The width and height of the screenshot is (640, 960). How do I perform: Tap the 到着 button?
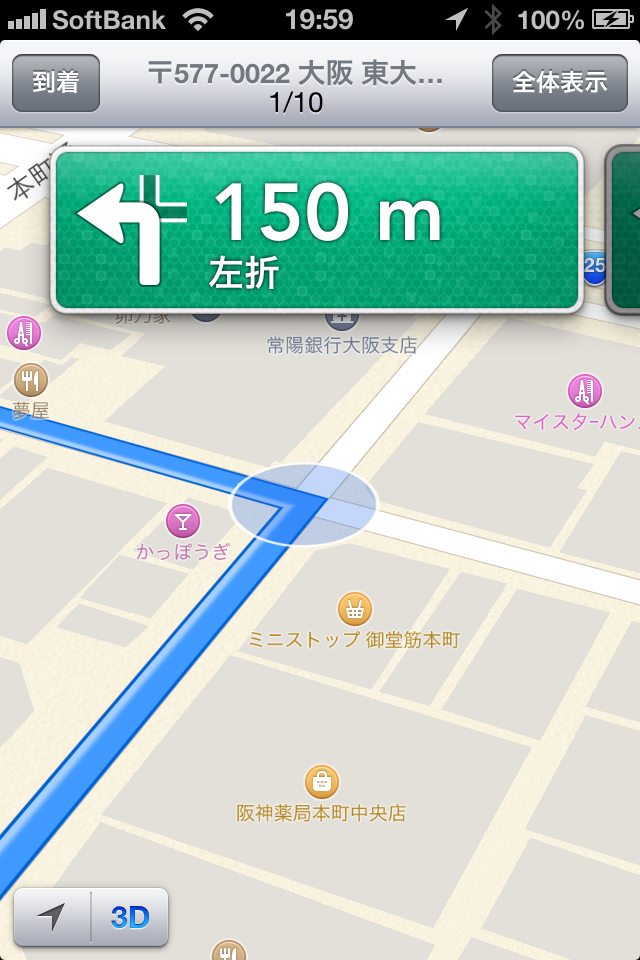[x=56, y=82]
